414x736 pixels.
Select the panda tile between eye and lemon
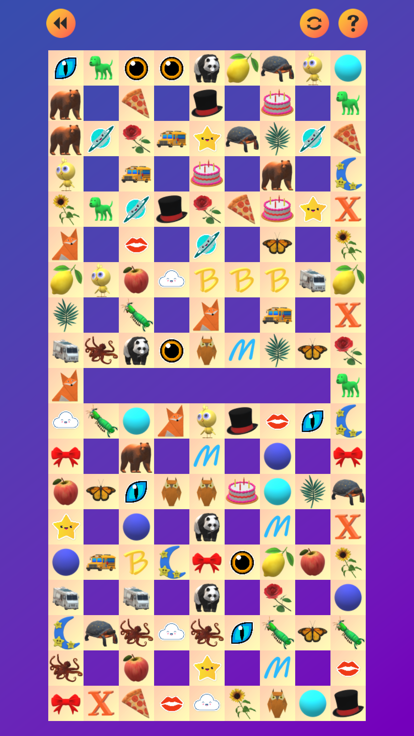click(x=207, y=68)
